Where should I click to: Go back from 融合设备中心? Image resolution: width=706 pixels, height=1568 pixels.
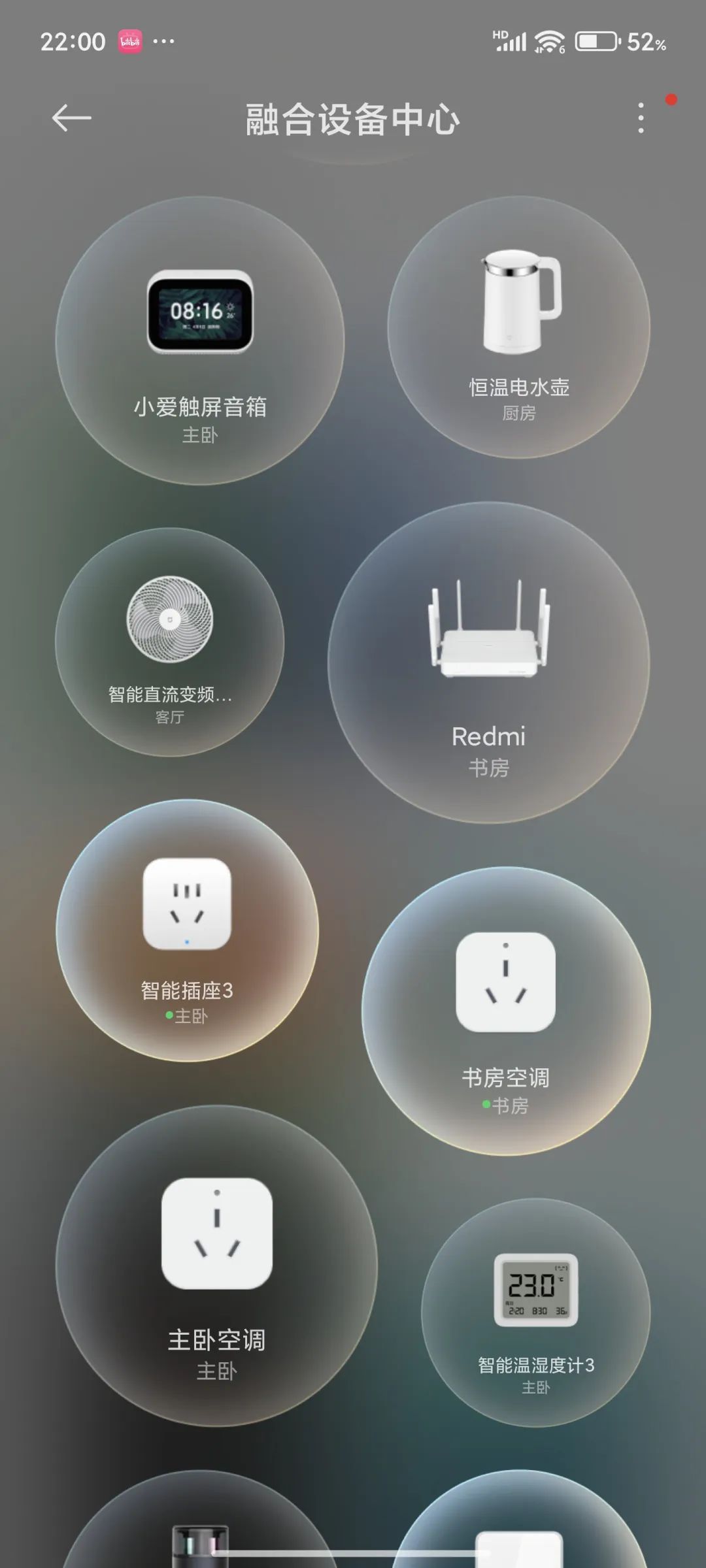click(x=71, y=118)
